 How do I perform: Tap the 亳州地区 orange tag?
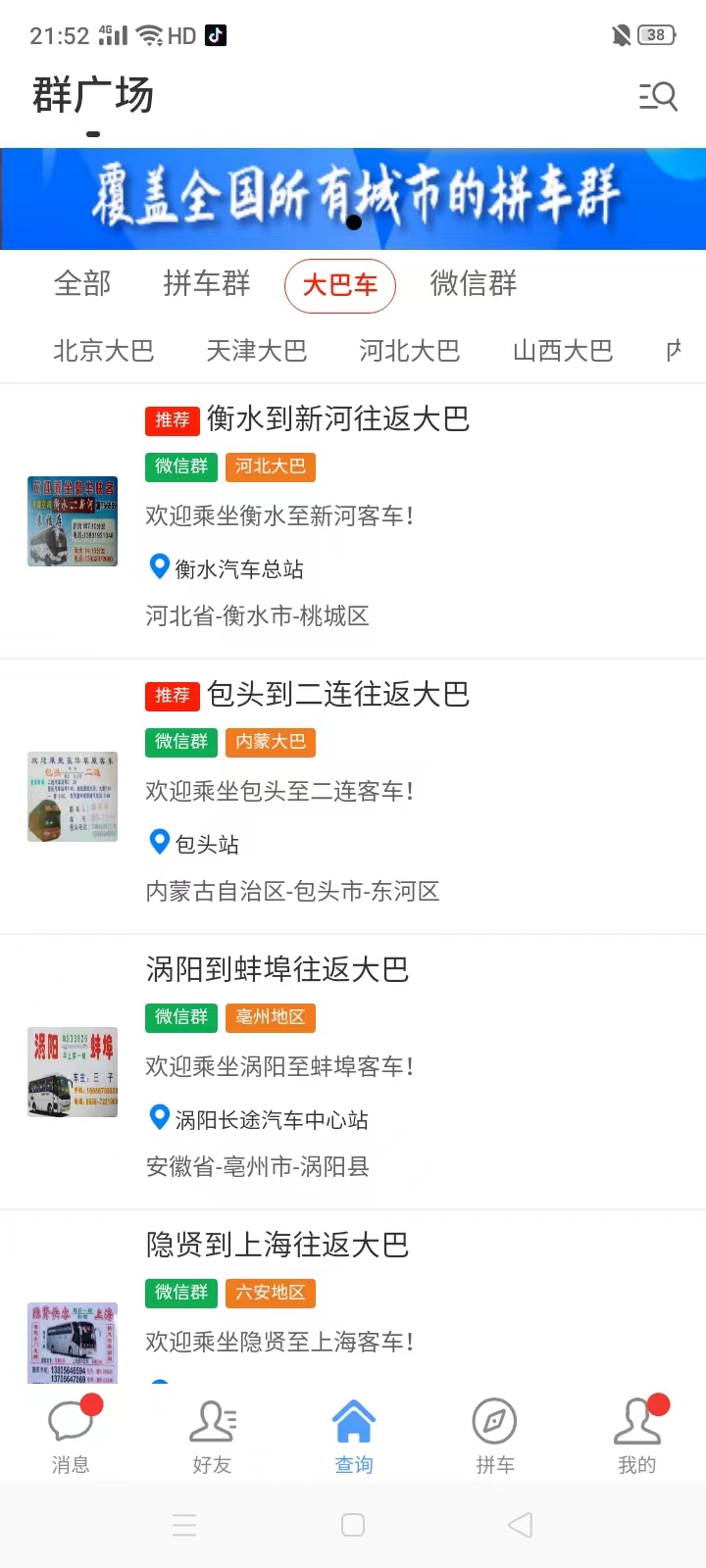pos(271,1017)
